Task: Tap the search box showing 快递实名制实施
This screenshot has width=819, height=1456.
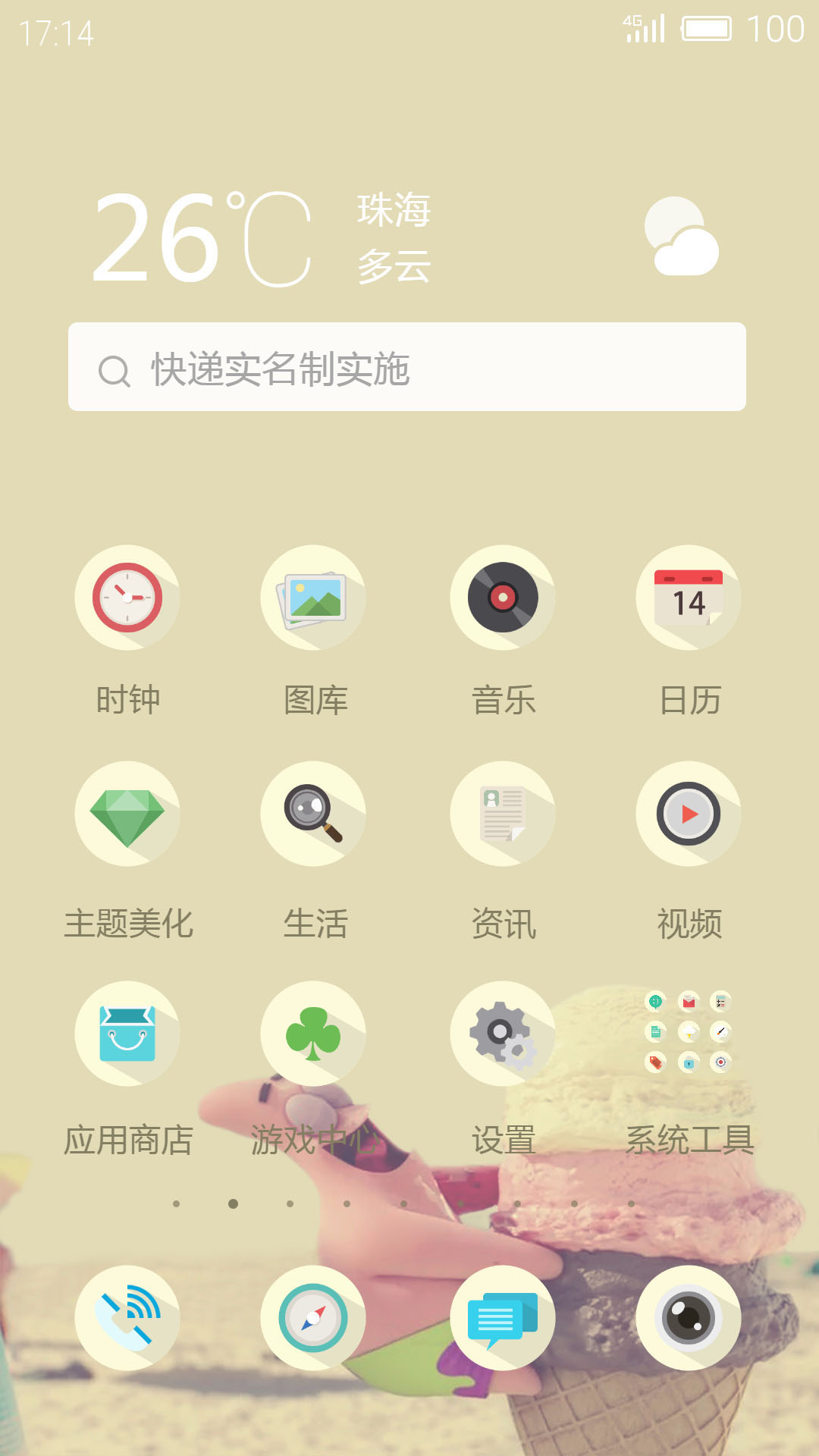Action: [x=407, y=367]
